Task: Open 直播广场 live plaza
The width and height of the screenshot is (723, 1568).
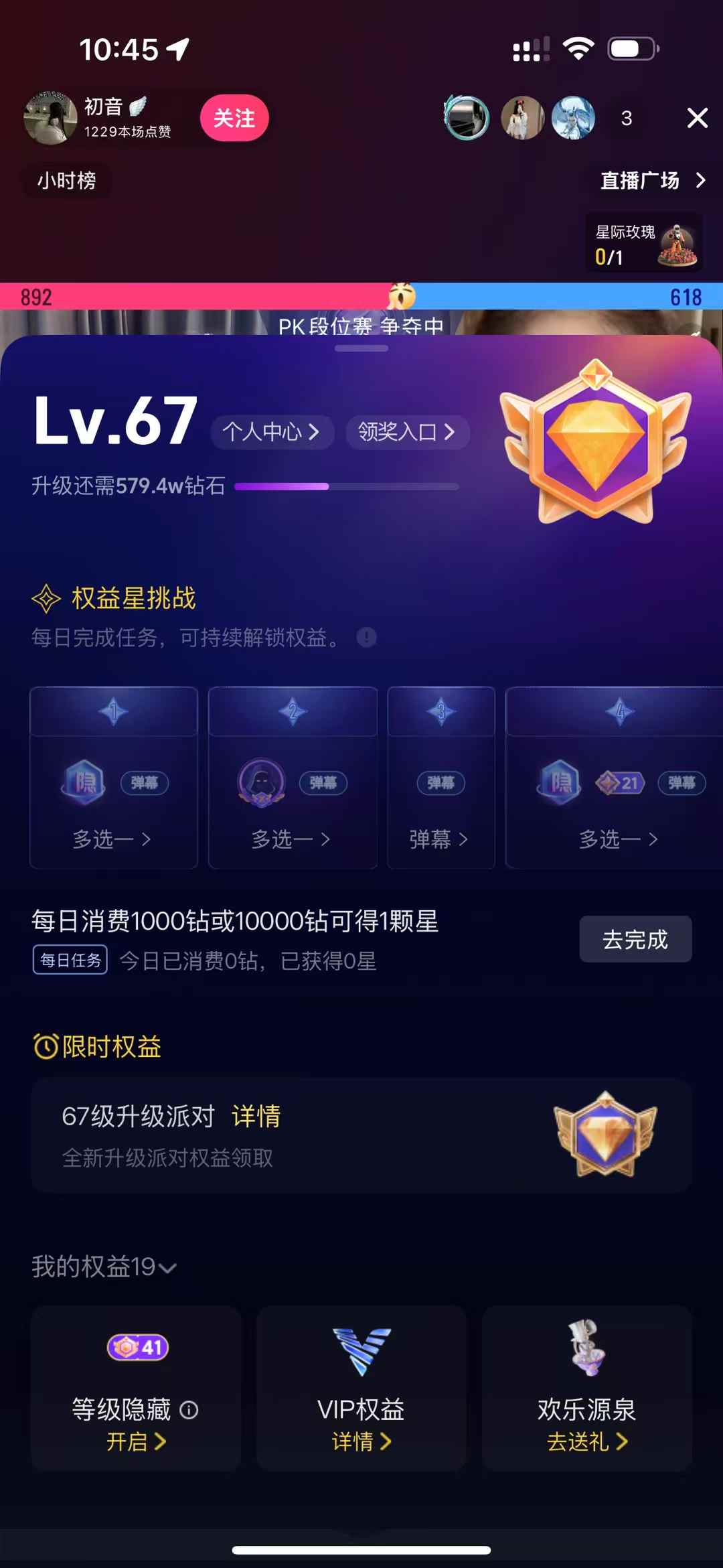Action: [x=652, y=180]
